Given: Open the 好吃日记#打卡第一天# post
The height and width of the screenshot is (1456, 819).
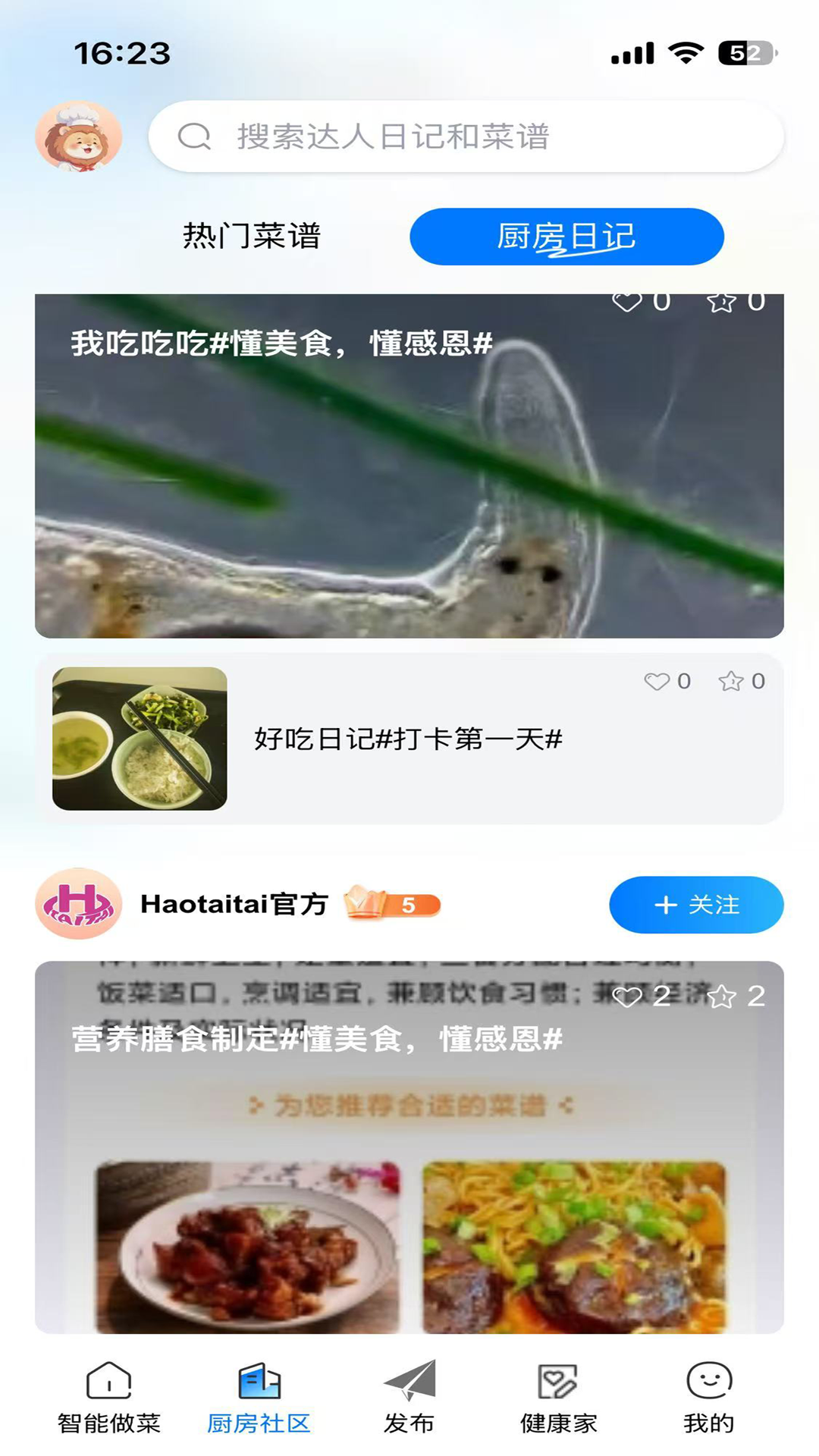Looking at the screenshot, I should point(408,739).
